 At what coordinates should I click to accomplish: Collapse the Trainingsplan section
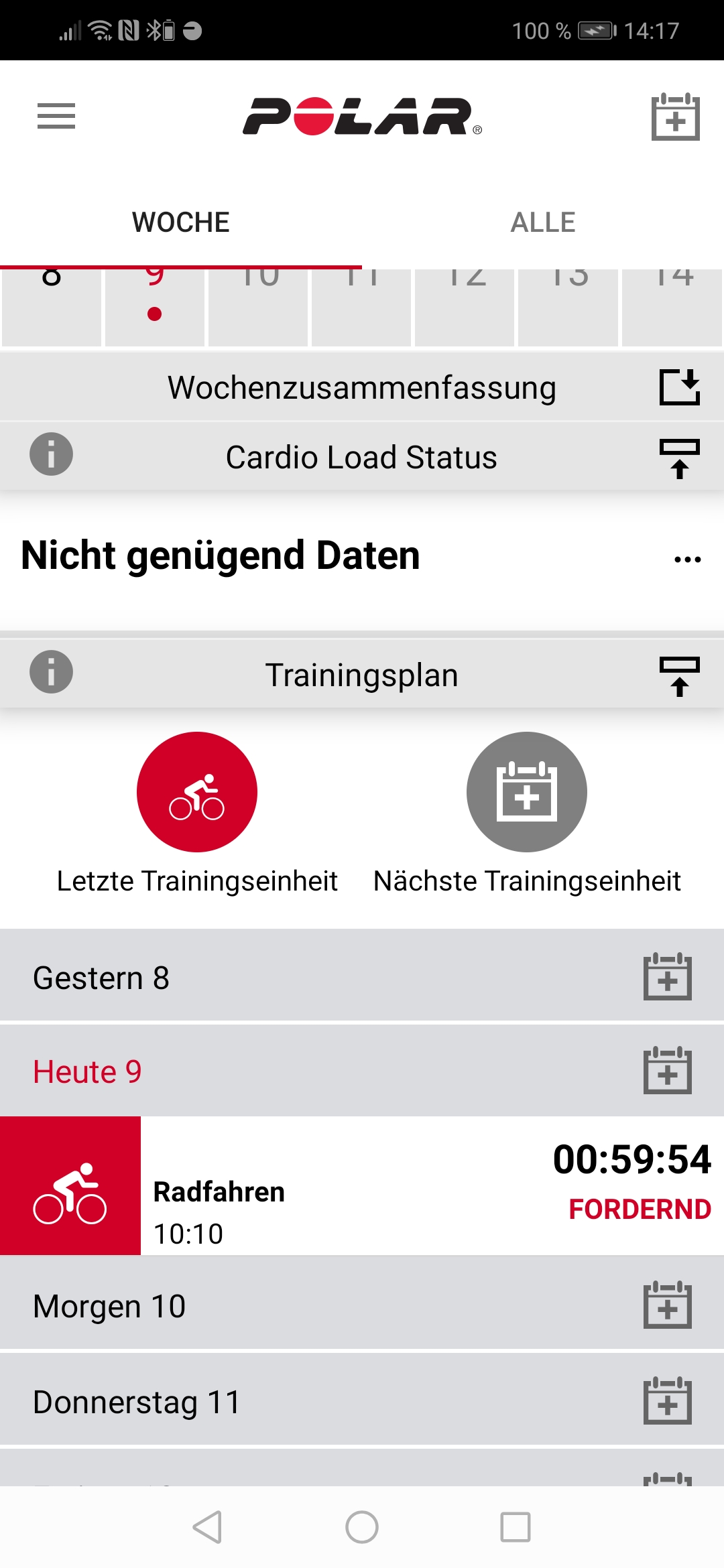[x=680, y=676]
